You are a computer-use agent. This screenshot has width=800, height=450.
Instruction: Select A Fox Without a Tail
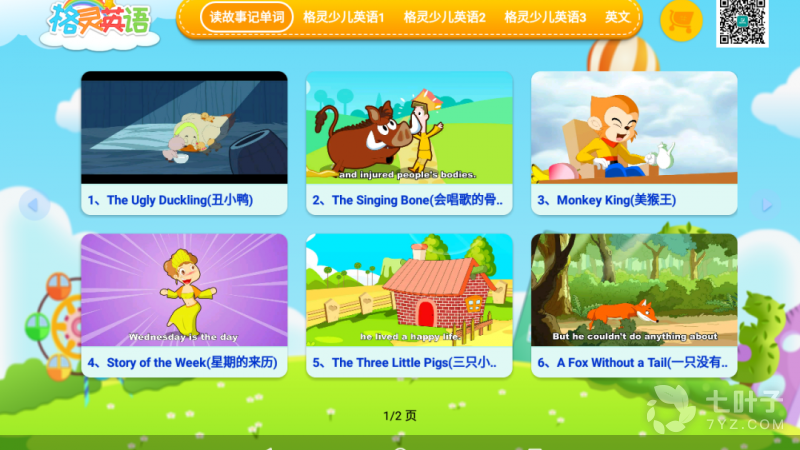click(x=634, y=303)
